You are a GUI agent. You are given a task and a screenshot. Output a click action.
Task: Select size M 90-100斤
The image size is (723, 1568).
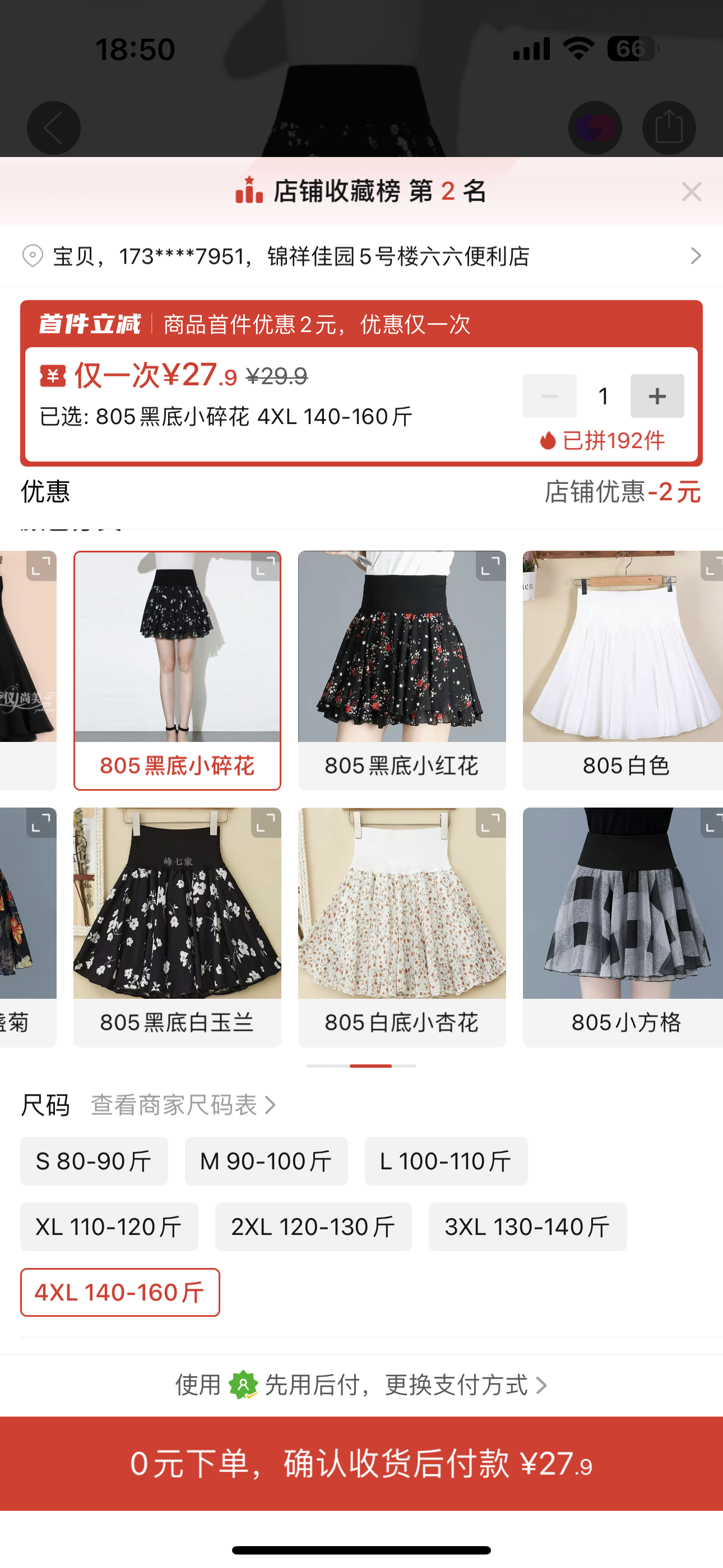pyautogui.click(x=266, y=1161)
